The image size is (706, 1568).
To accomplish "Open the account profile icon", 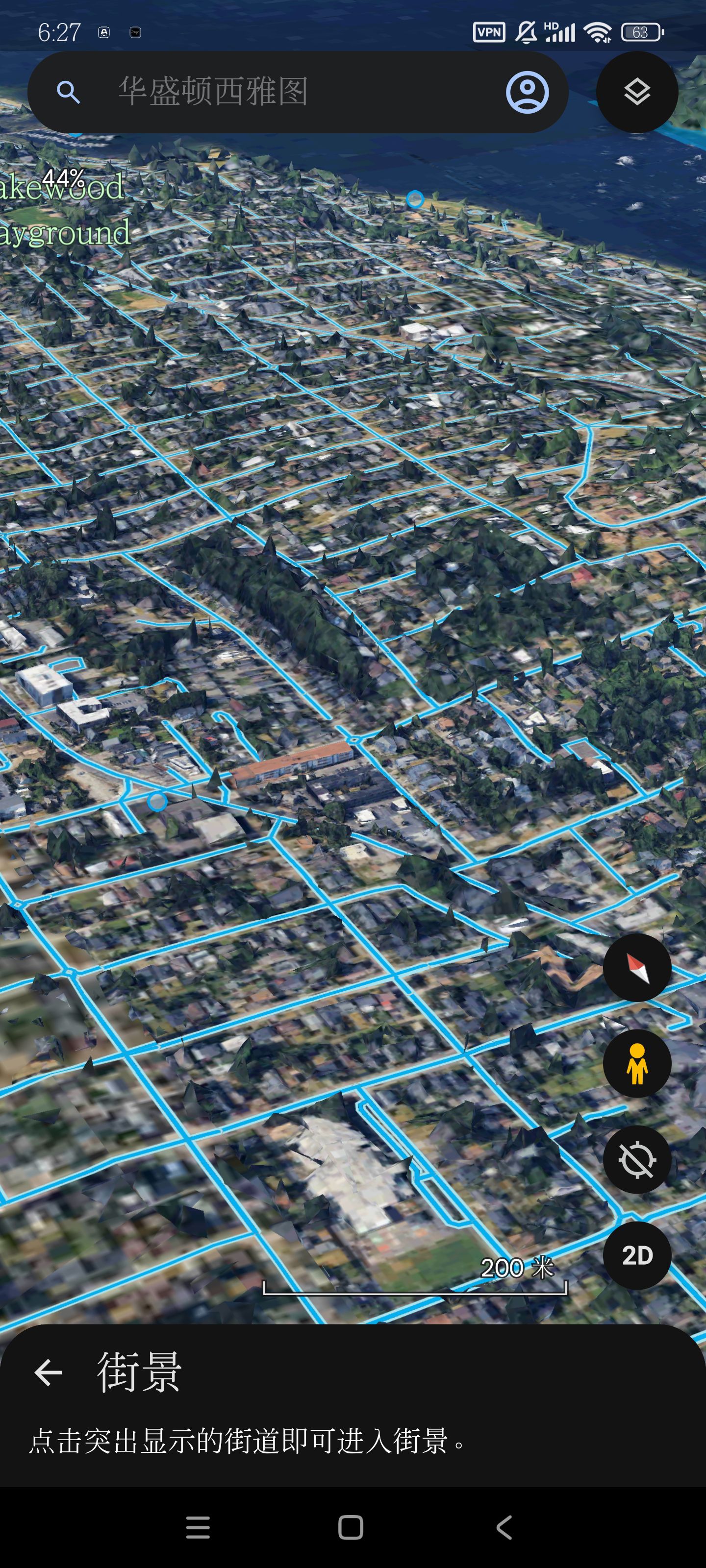I will [x=527, y=92].
